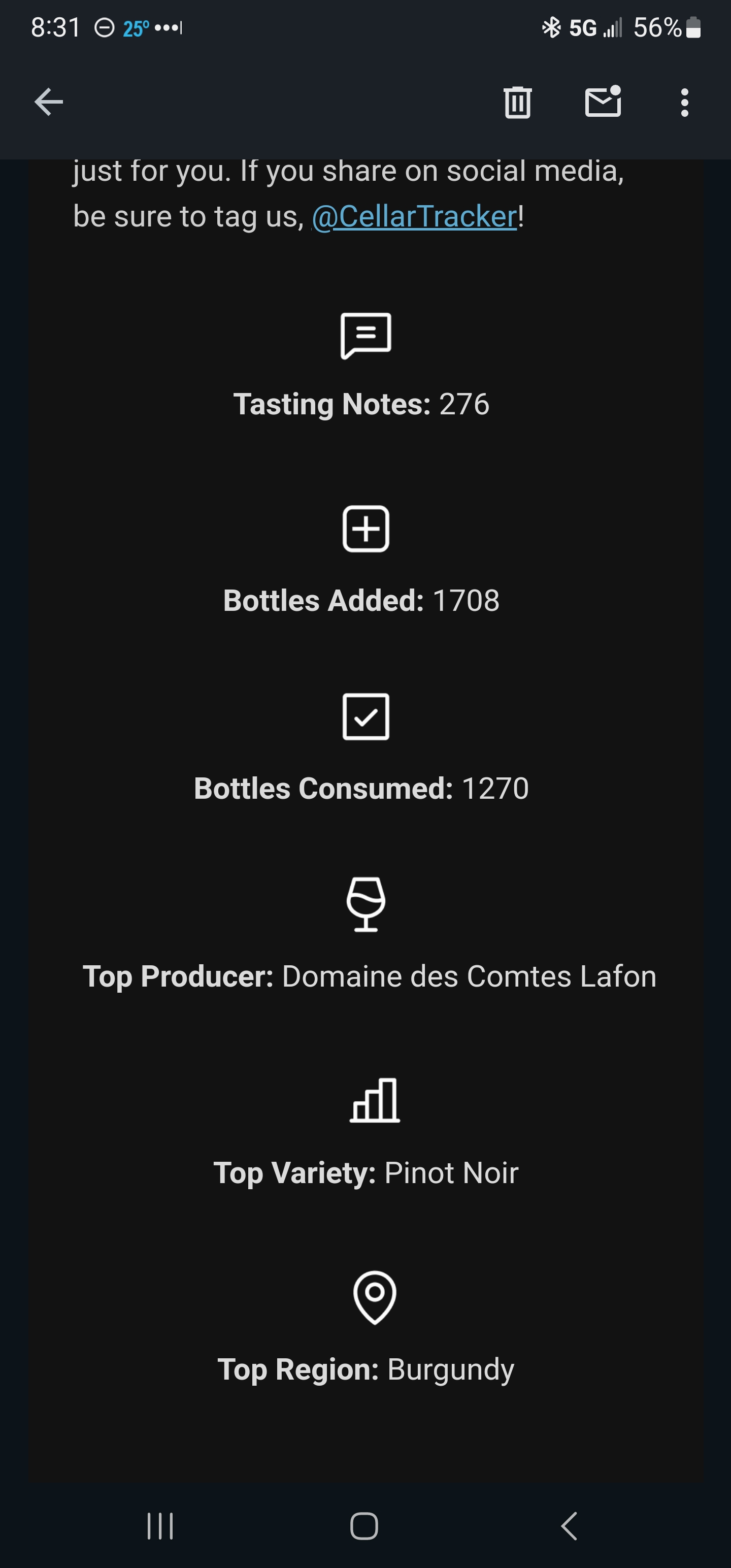Tap the system home button
The image size is (731, 1568).
364,1526
